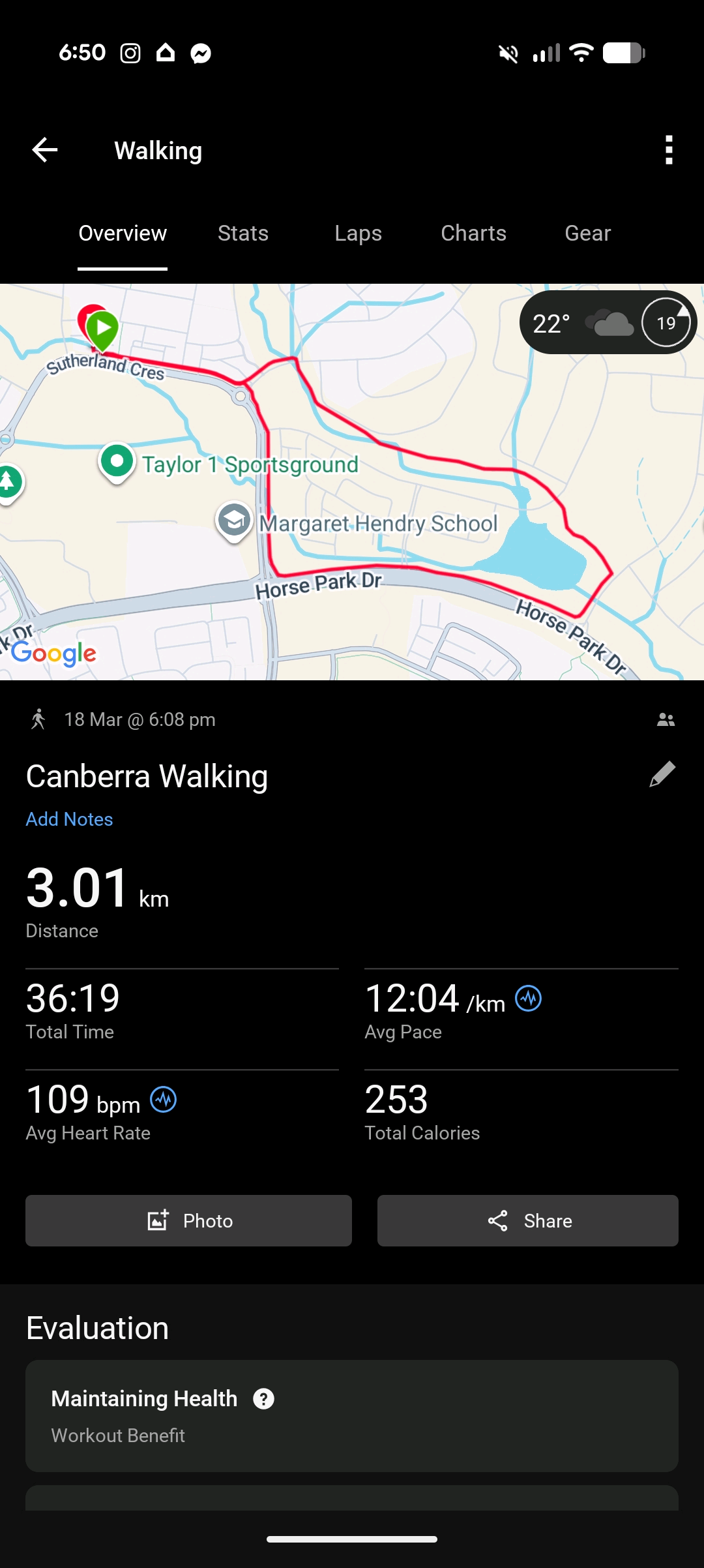The image size is (704, 1568).
Task: Open the Charts tab
Action: click(x=473, y=234)
